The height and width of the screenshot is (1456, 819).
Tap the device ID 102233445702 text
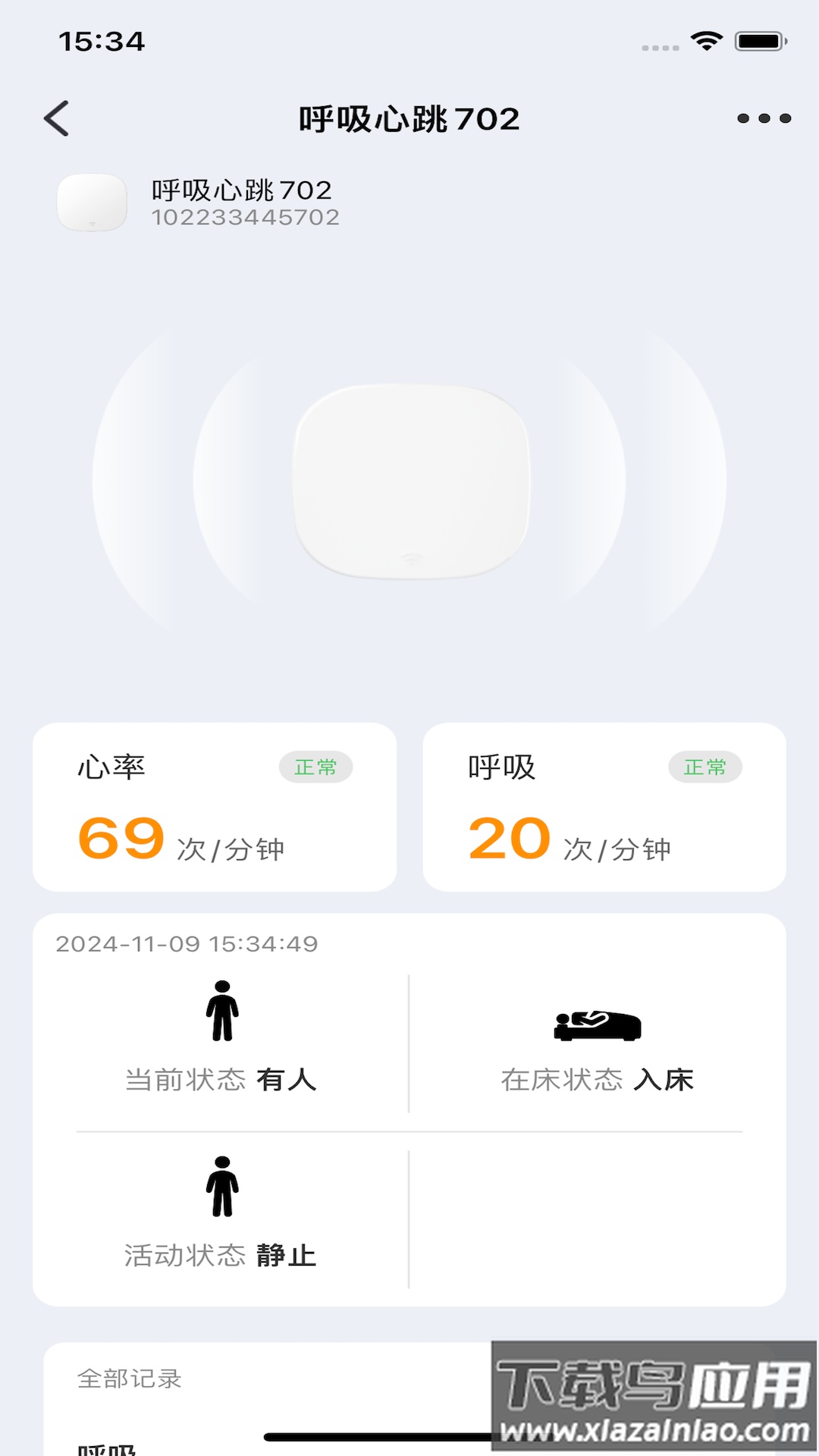pos(246,218)
